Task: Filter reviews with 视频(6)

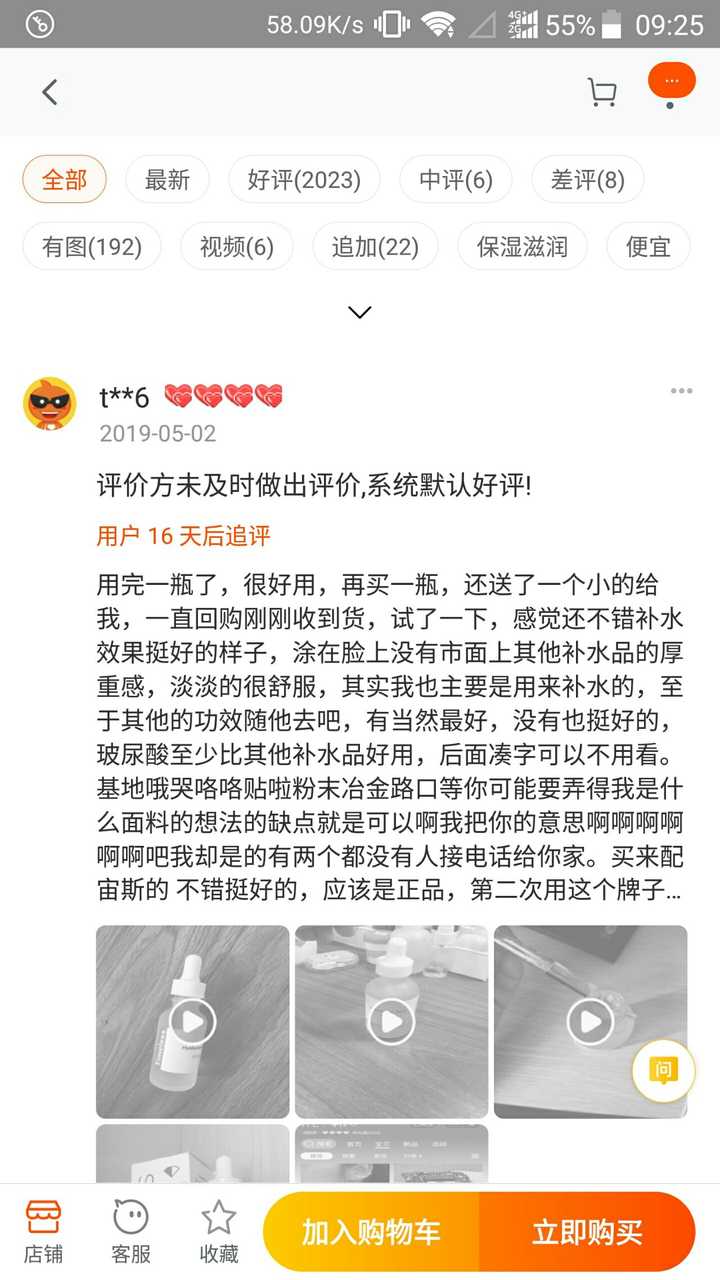Action: point(237,247)
